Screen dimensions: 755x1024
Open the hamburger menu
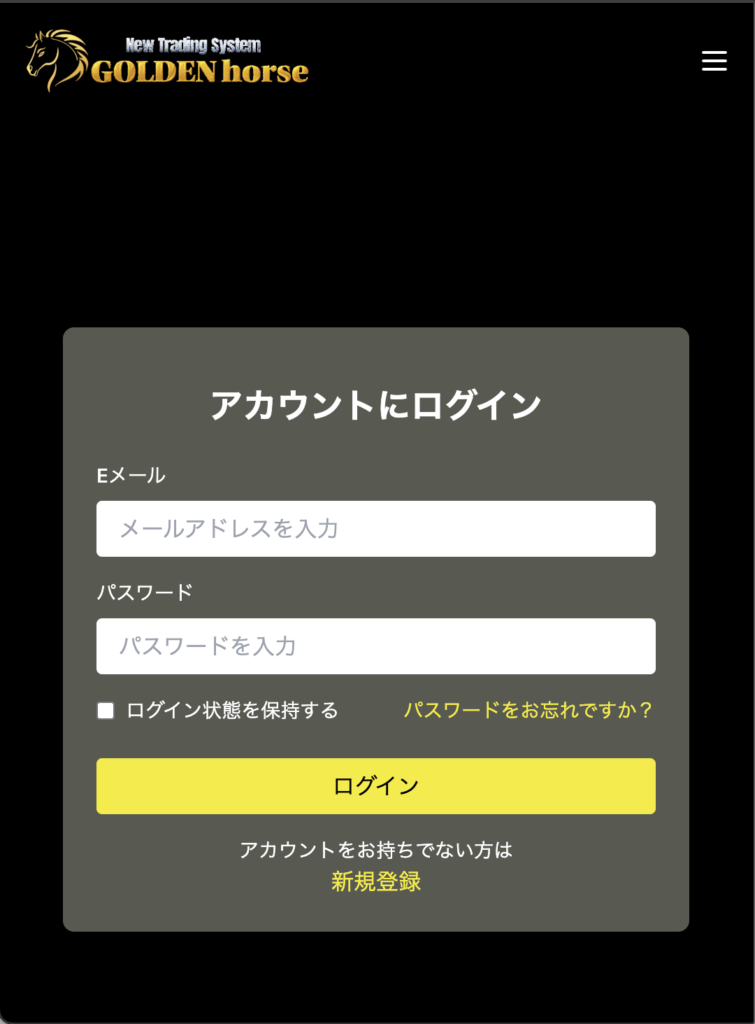[714, 61]
